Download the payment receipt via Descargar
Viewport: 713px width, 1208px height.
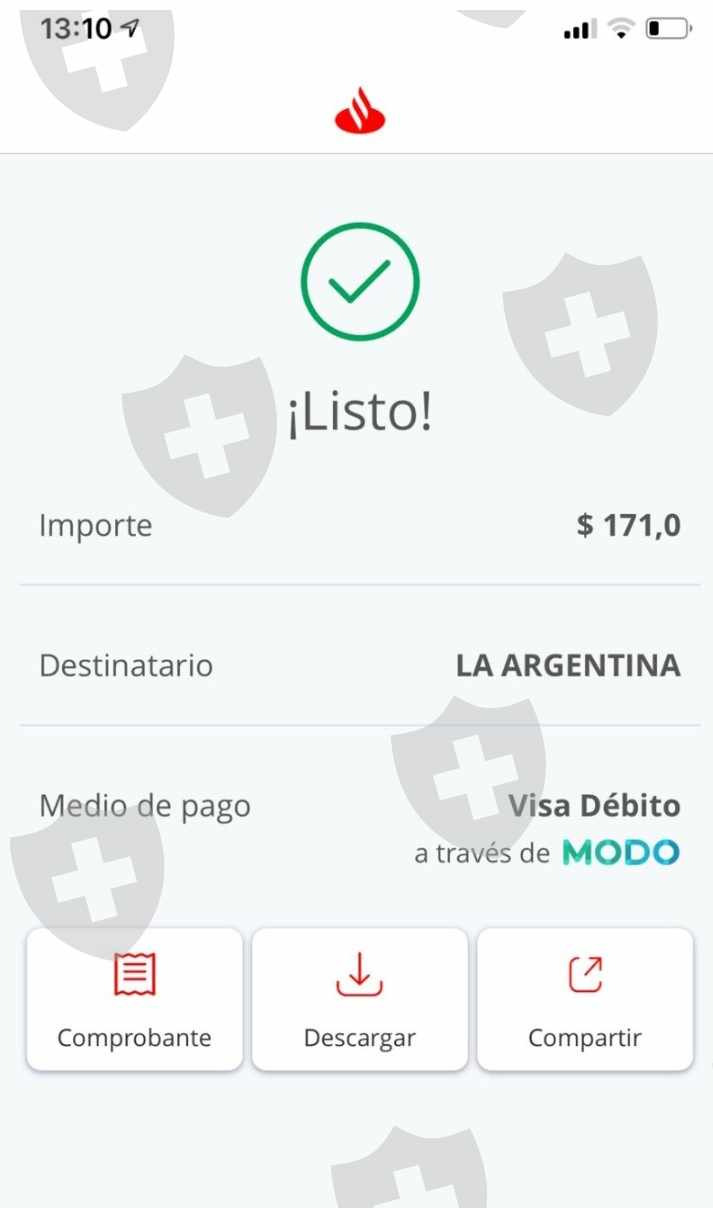359,999
